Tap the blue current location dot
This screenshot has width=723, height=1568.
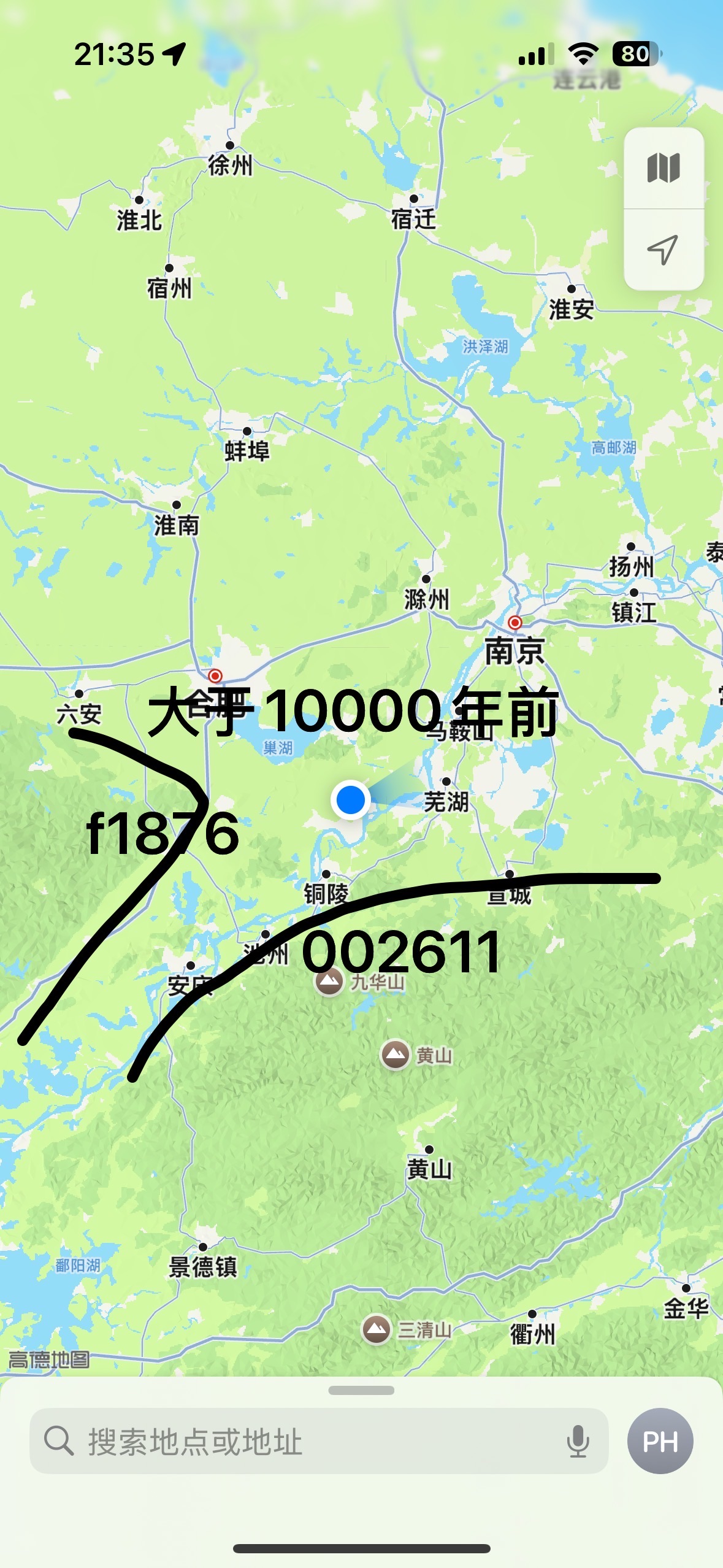click(350, 800)
